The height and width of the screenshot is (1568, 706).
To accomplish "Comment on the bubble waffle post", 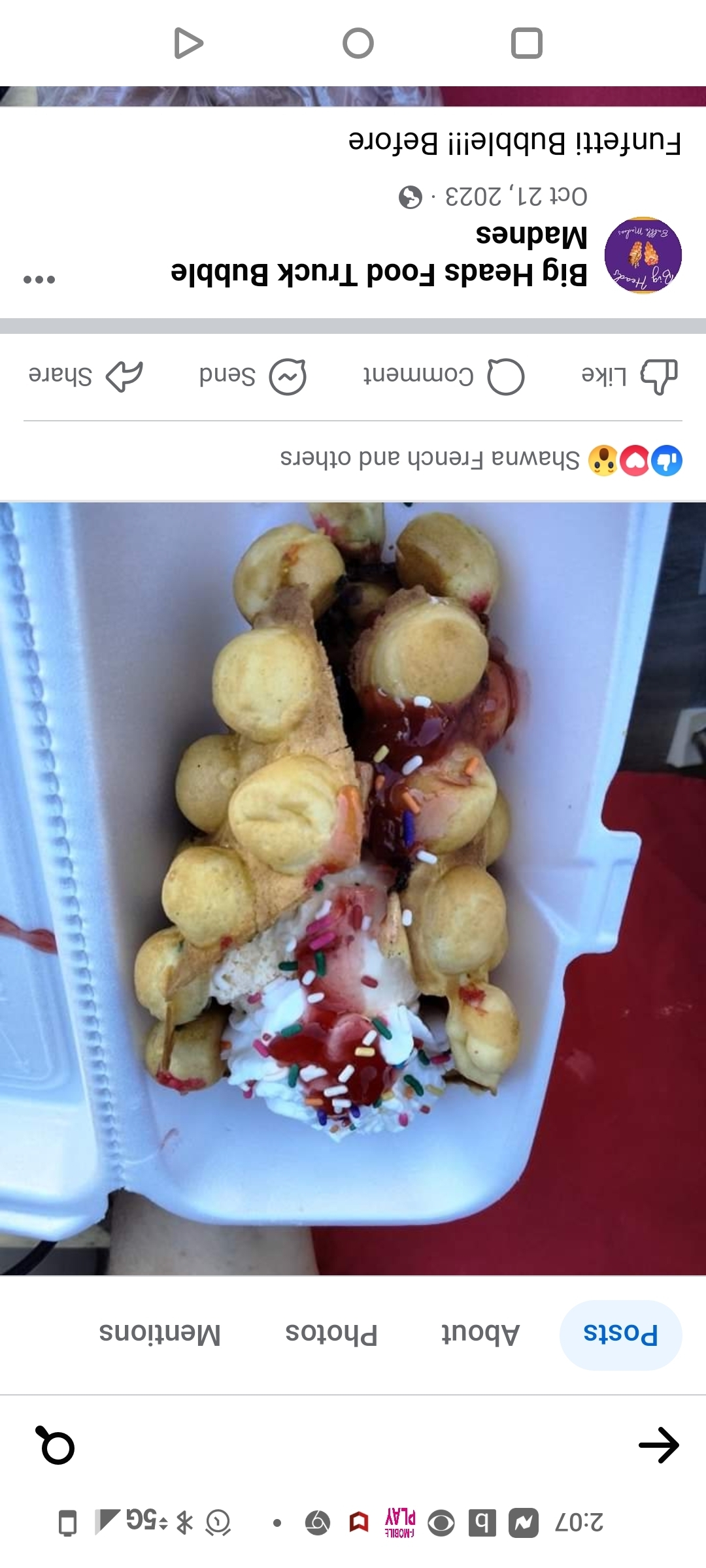I will tap(444, 376).
